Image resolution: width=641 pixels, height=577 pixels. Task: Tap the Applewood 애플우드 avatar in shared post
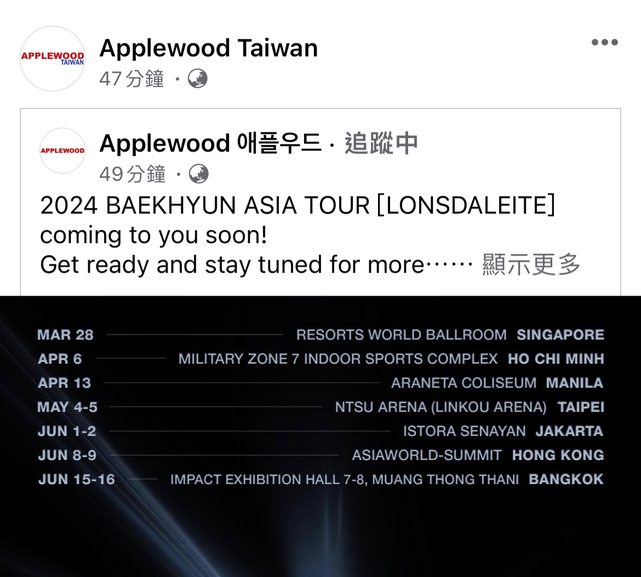coord(62,151)
